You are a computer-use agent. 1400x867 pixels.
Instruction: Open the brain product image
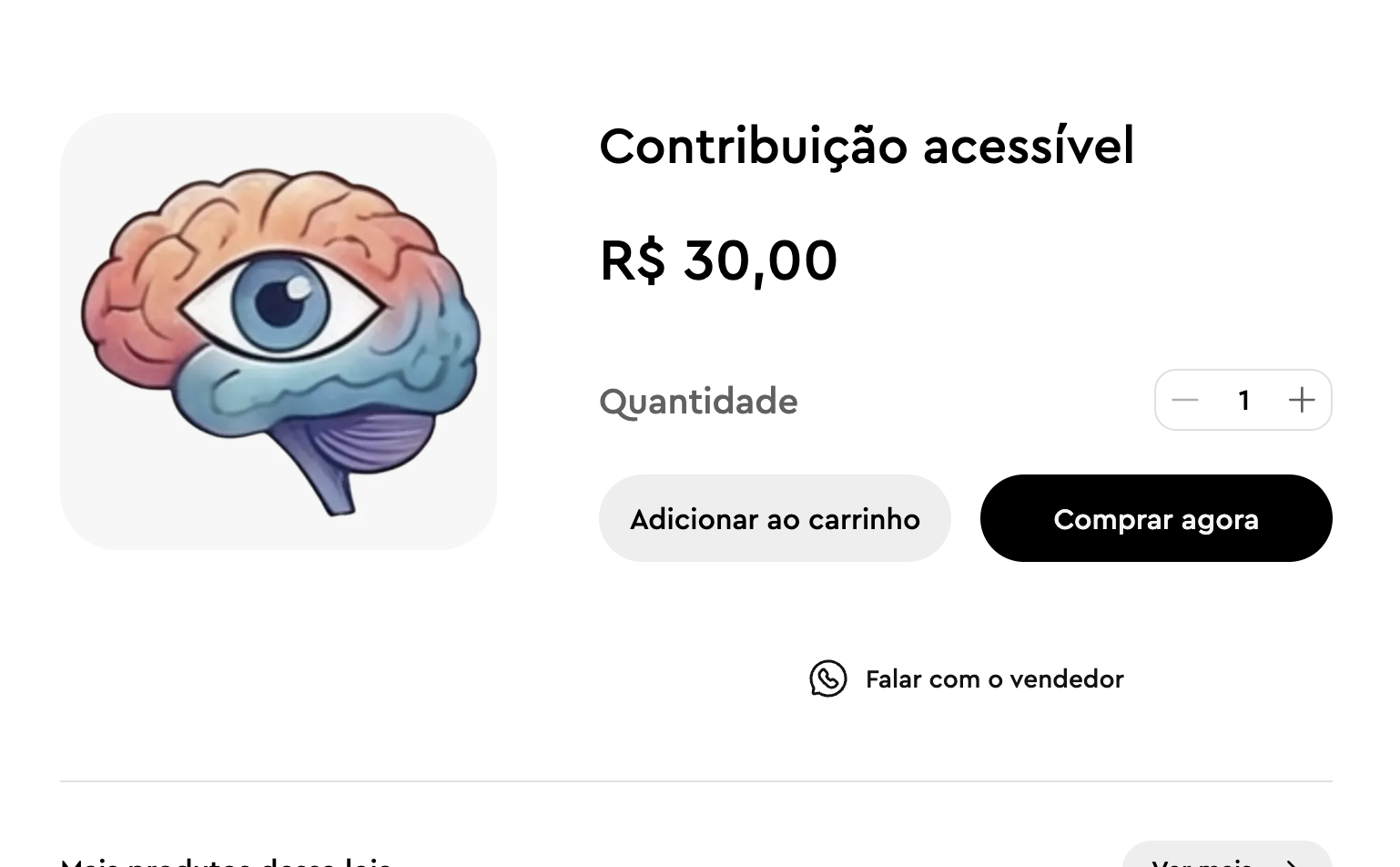click(x=279, y=331)
